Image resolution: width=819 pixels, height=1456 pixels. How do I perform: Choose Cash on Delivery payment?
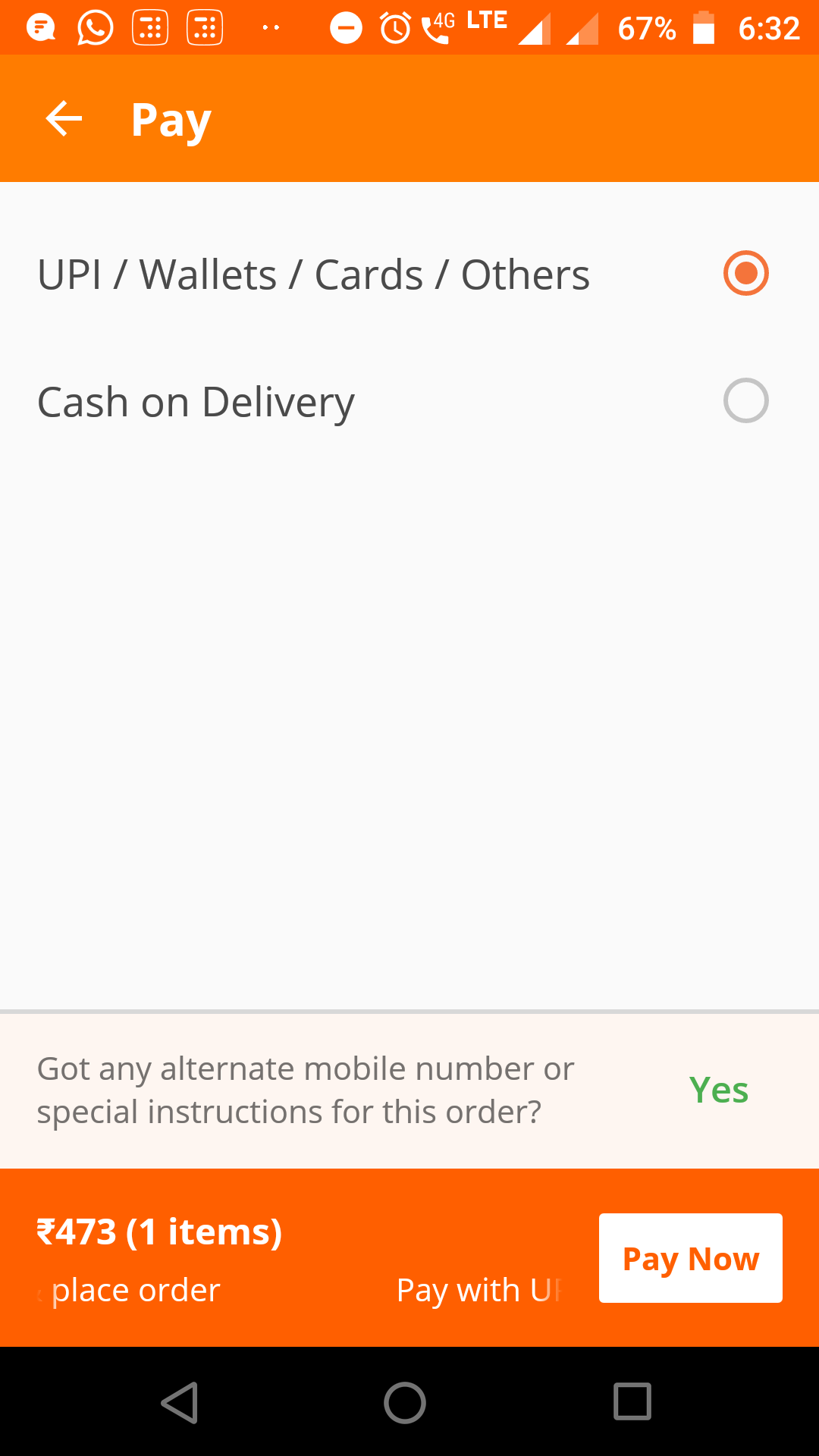(745, 400)
